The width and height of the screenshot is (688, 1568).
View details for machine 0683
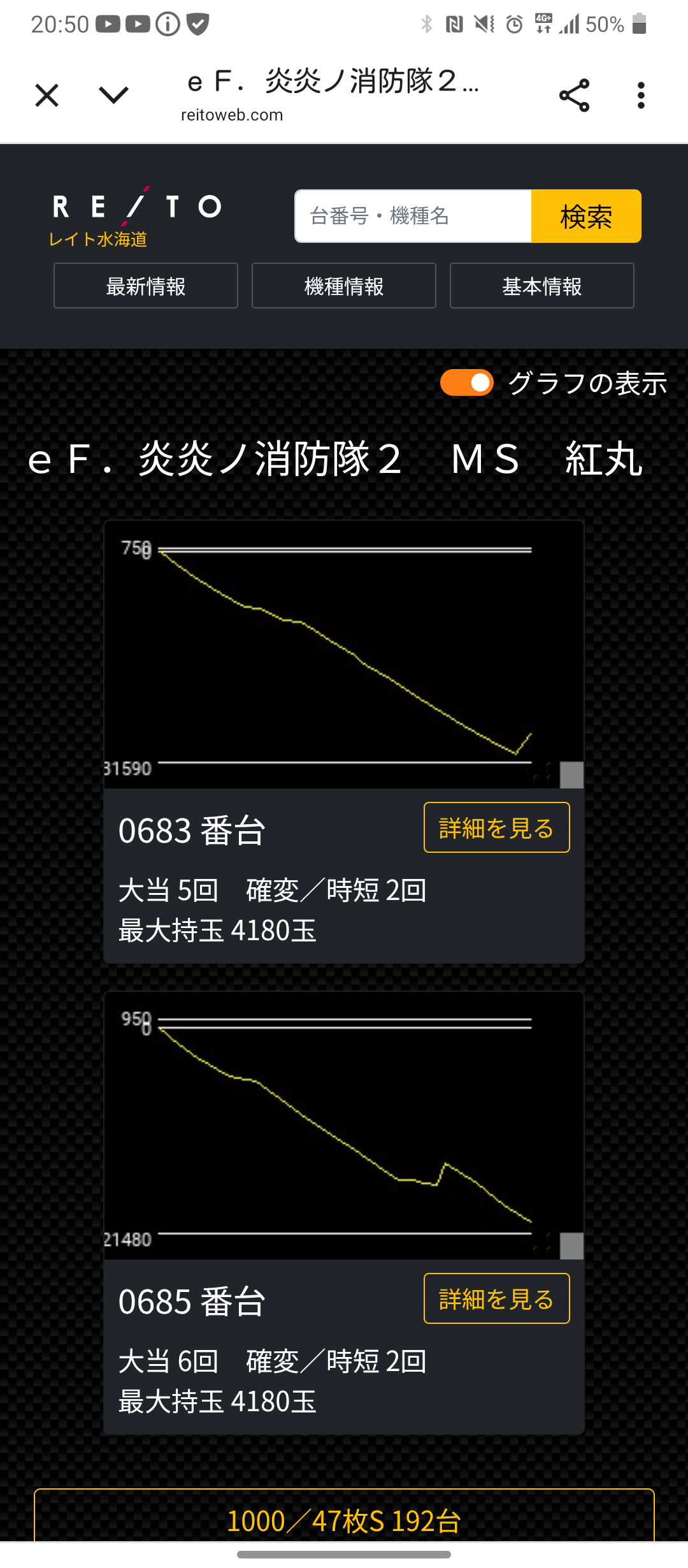(x=497, y=827)
